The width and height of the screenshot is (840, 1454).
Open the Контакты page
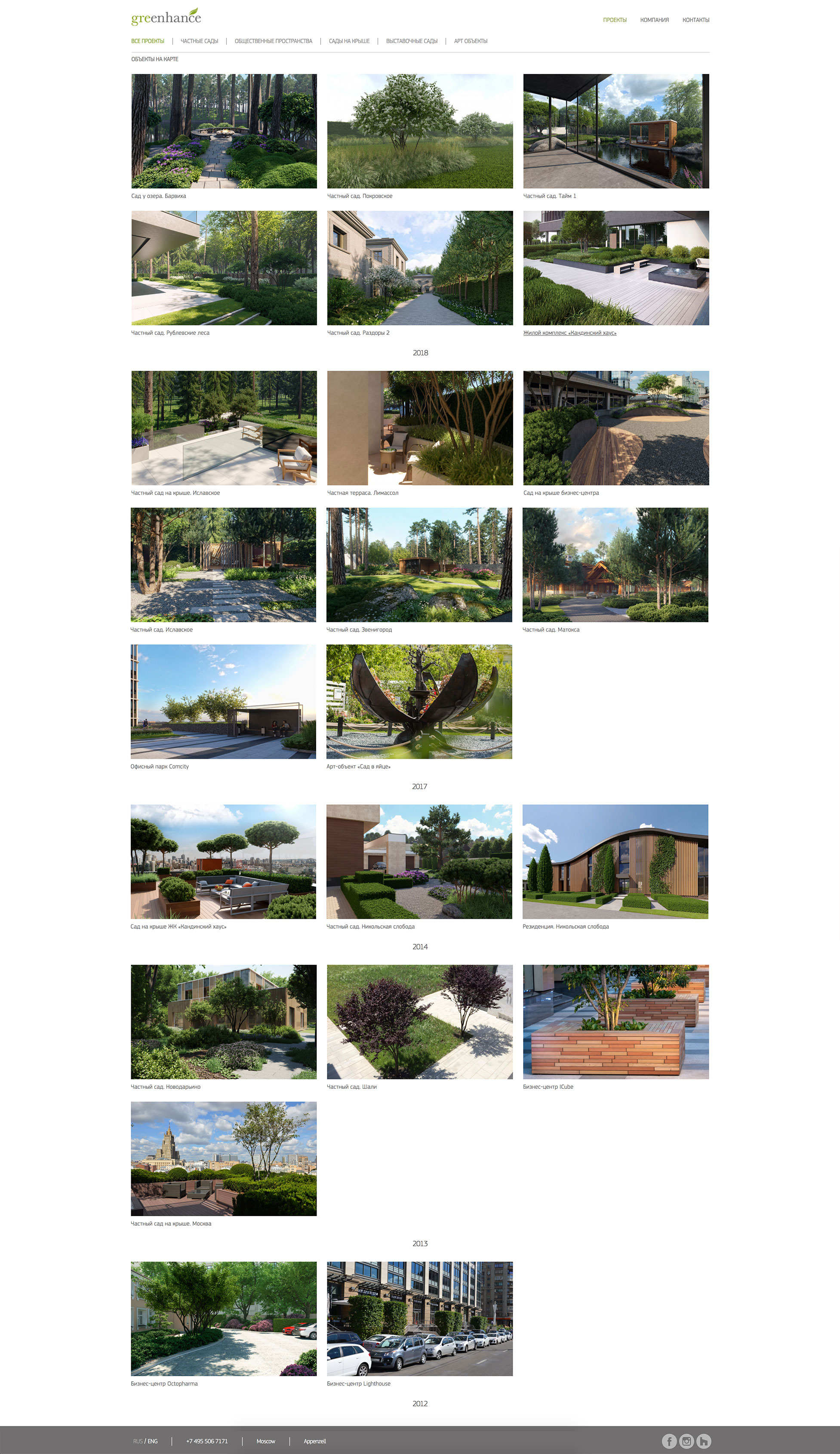click(x=695, y=20)
